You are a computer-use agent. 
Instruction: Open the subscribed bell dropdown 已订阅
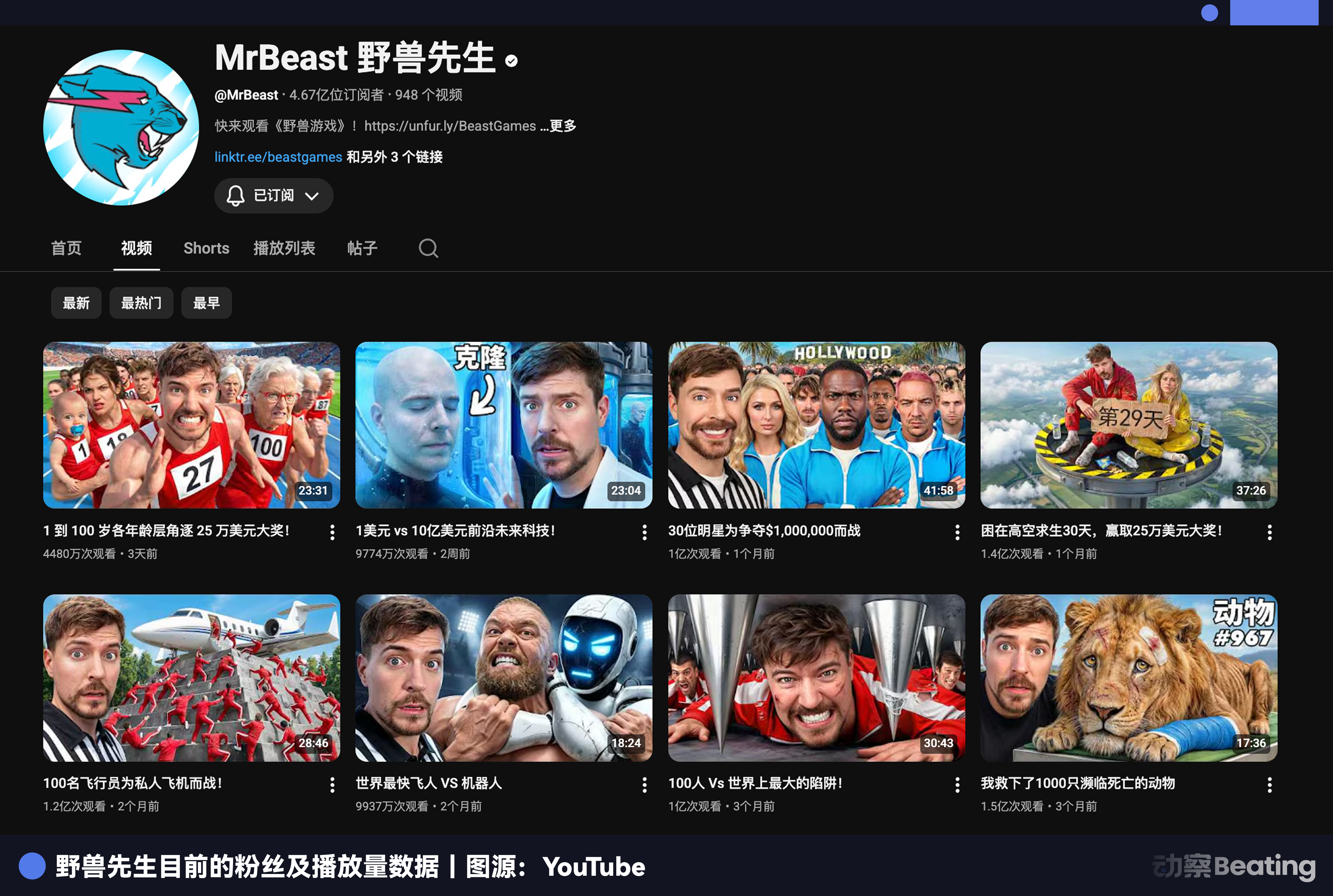pos(273,196)
